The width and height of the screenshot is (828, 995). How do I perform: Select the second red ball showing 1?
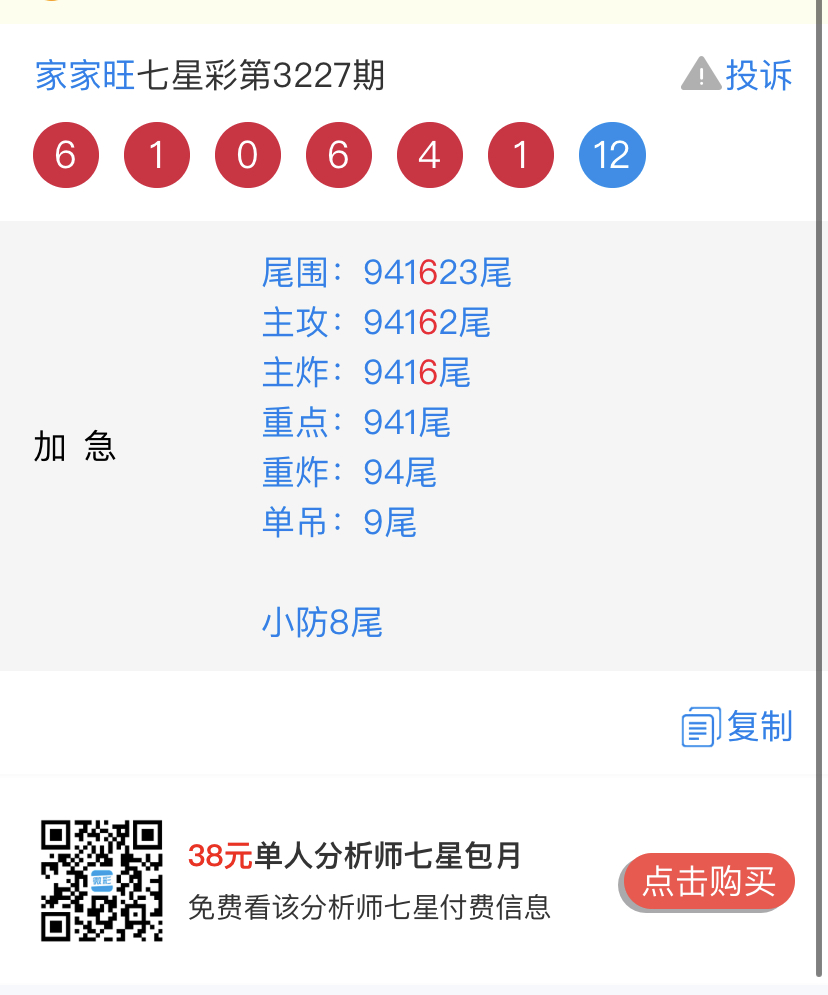(520, 154)
